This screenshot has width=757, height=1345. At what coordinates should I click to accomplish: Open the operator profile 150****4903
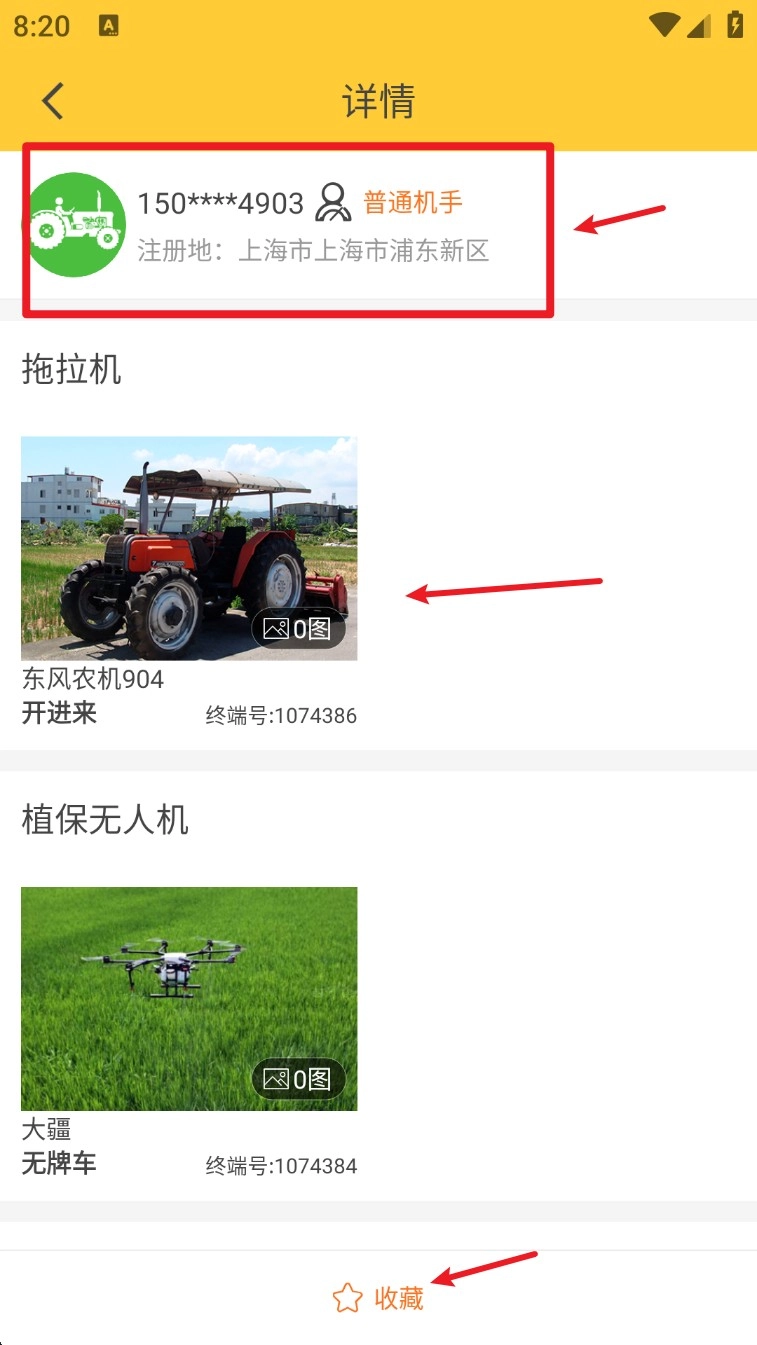[220, 204]
